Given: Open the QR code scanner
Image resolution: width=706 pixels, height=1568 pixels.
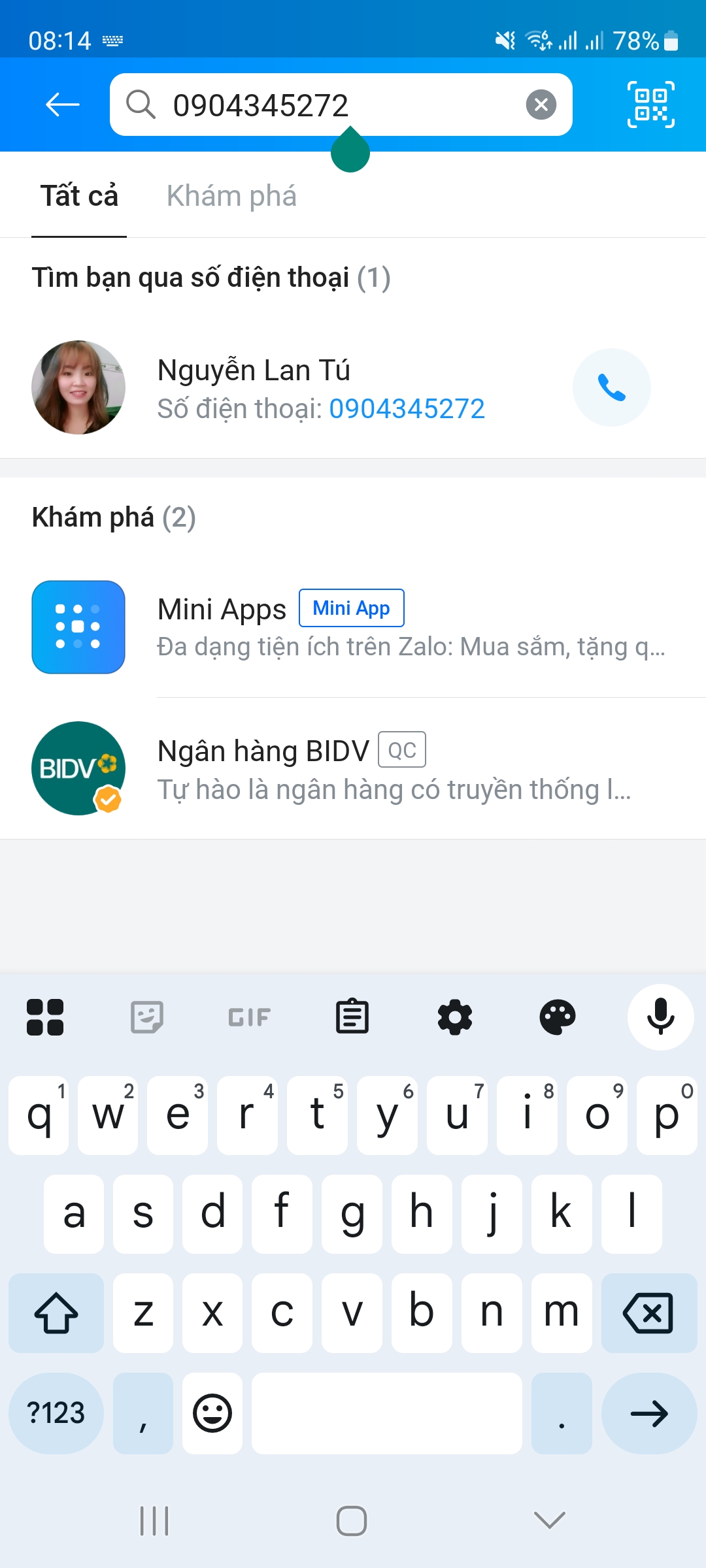Looking at the screenshot, I should pyautogui.click(x=650, y=105).
